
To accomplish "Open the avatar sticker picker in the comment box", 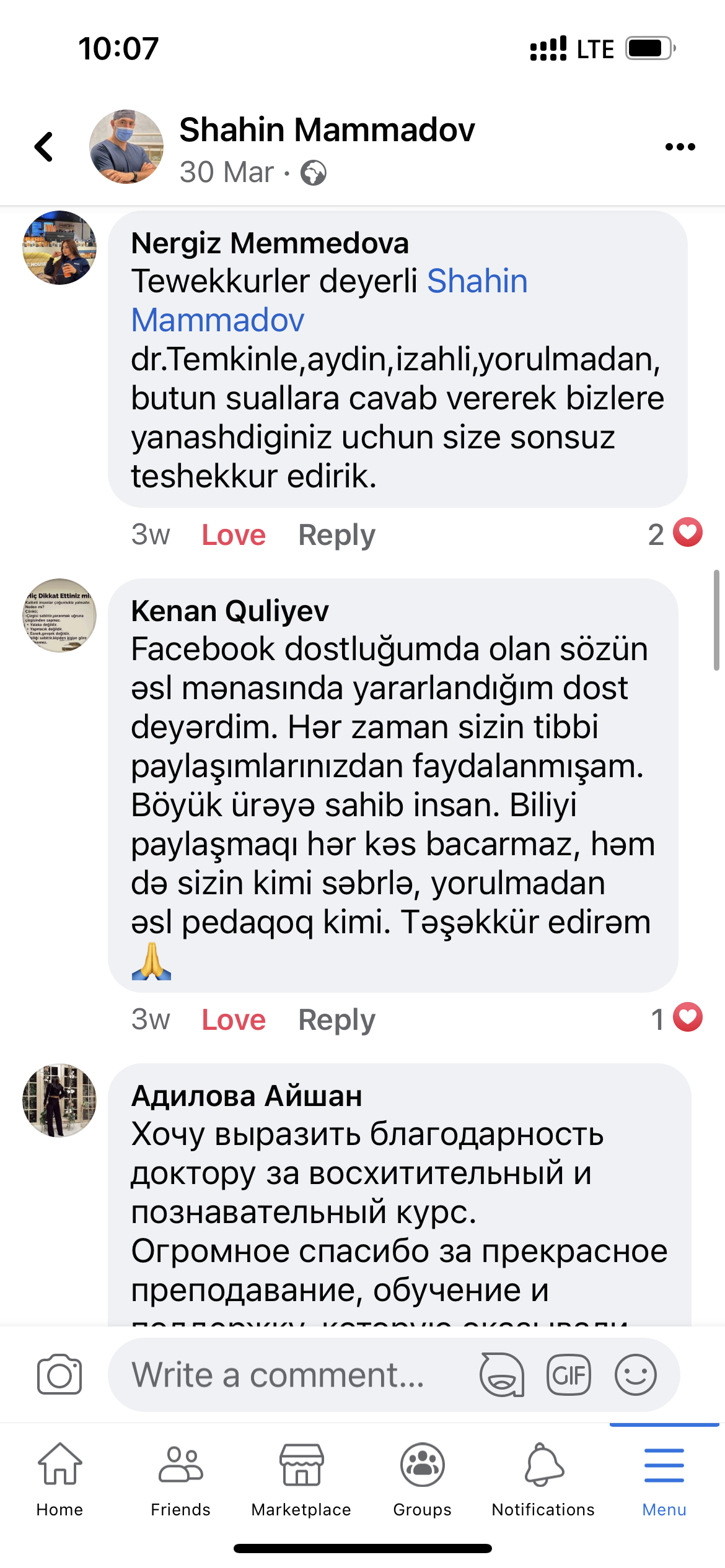I will [502, 1375].
